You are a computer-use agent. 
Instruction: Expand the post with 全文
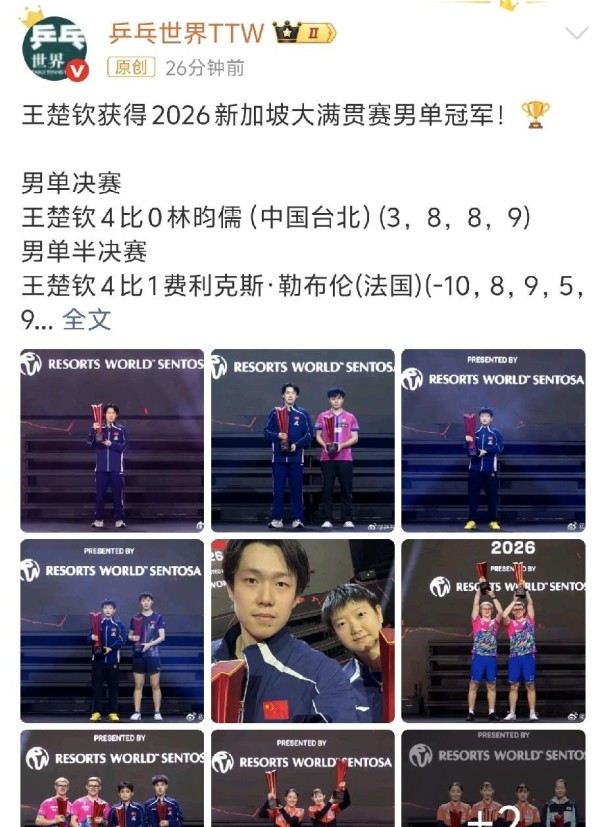(x=87, y=320)
